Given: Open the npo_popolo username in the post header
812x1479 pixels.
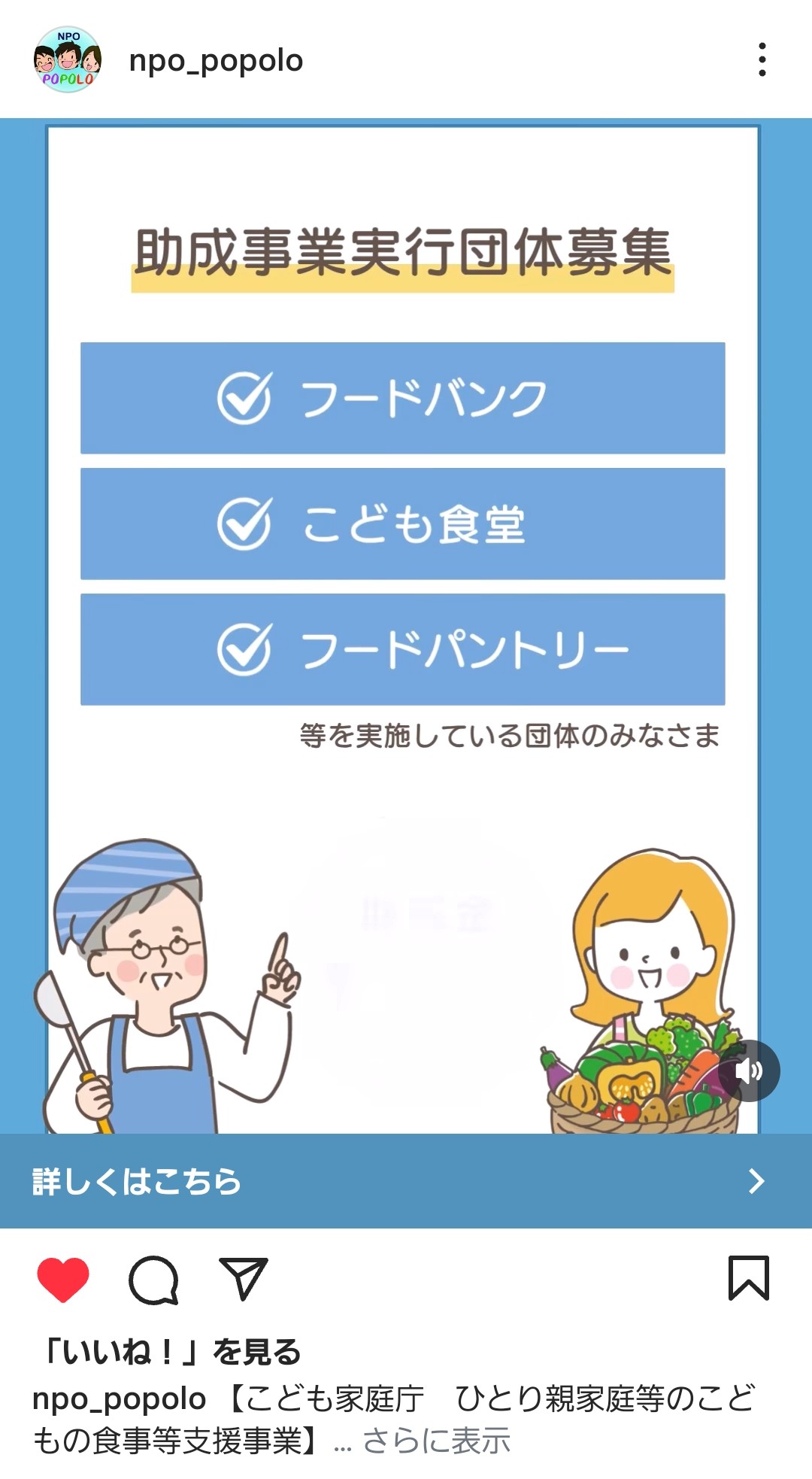Looking at the screenshot, I should coord(216,60).
